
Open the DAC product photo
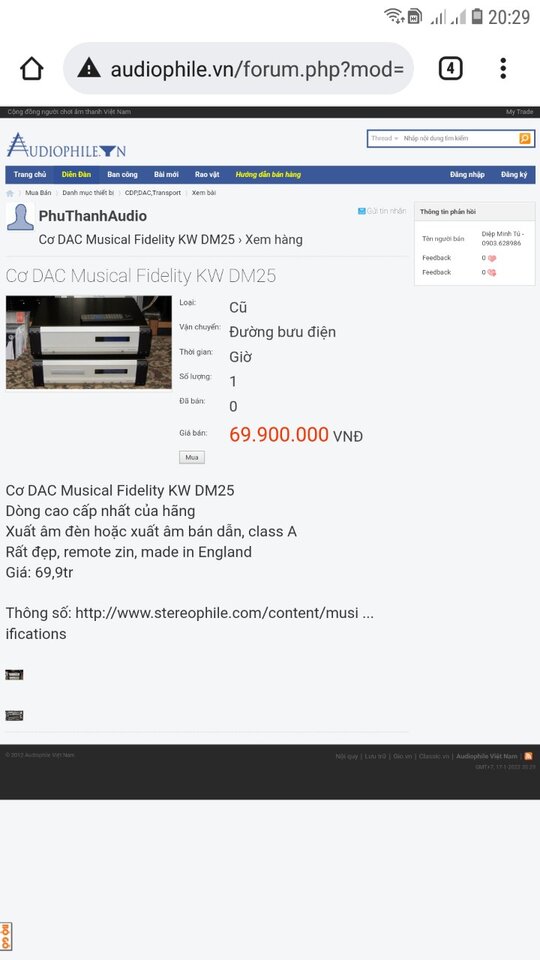click(89, 342)
